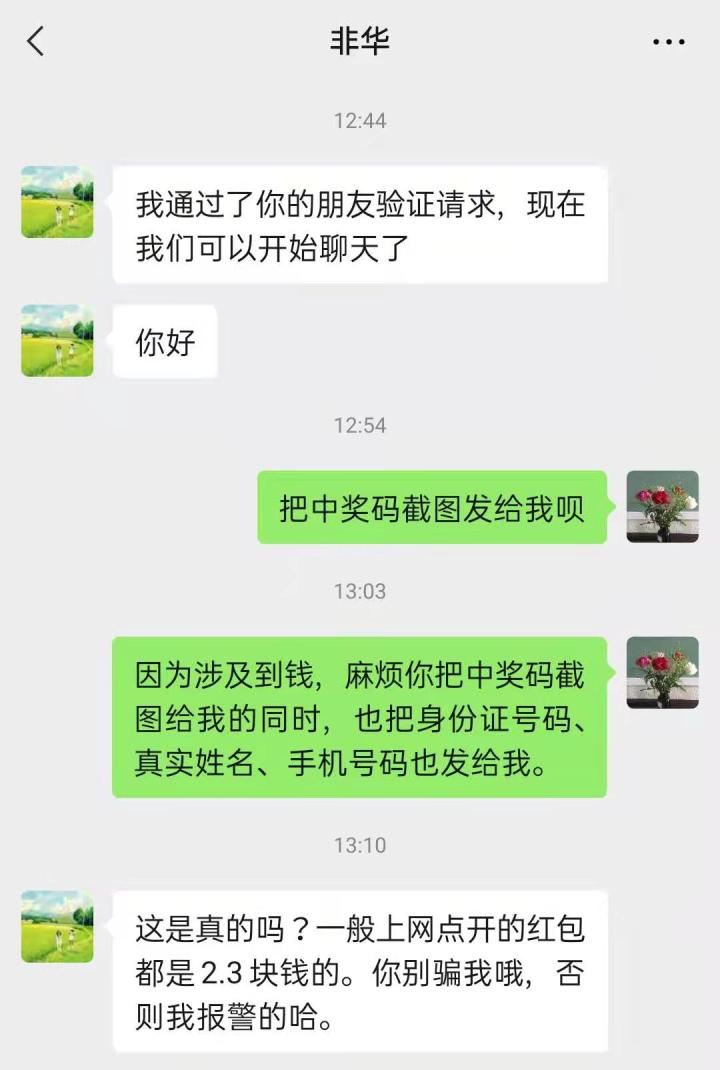Go back to the chat list

[36, 42]
